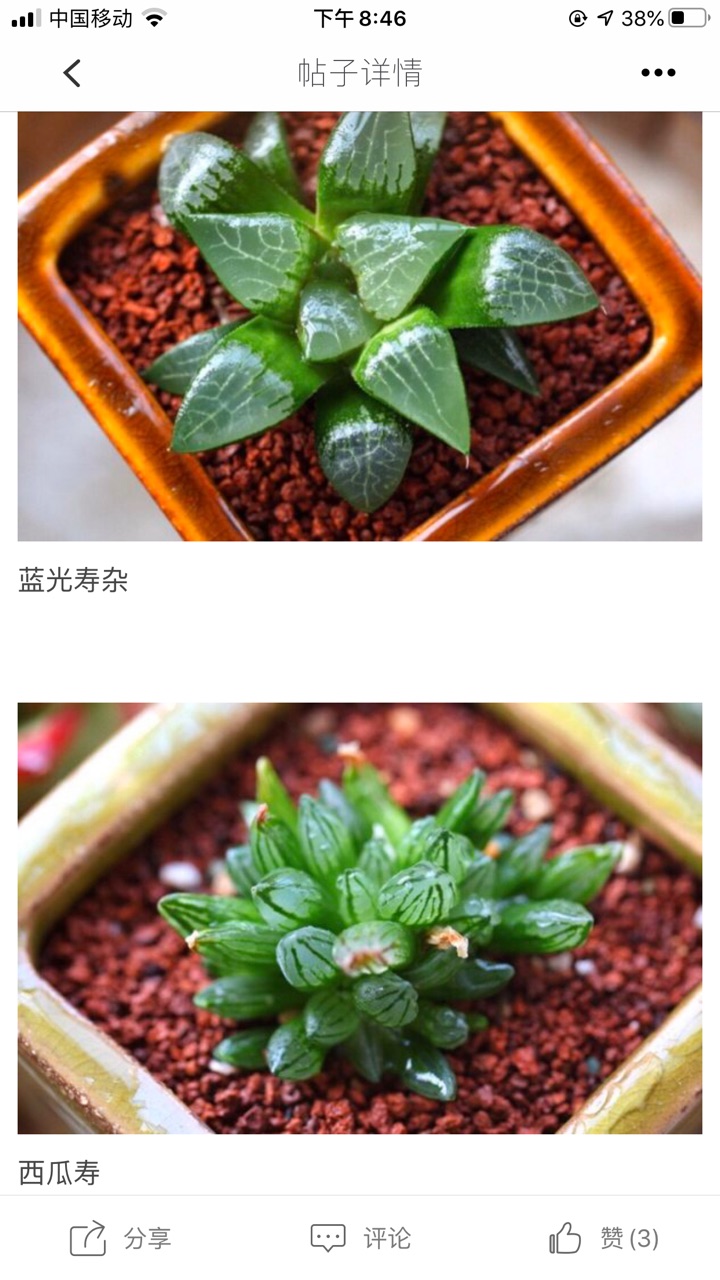Like this post with 赞
720x1280 pixels.
(603, 1239)
